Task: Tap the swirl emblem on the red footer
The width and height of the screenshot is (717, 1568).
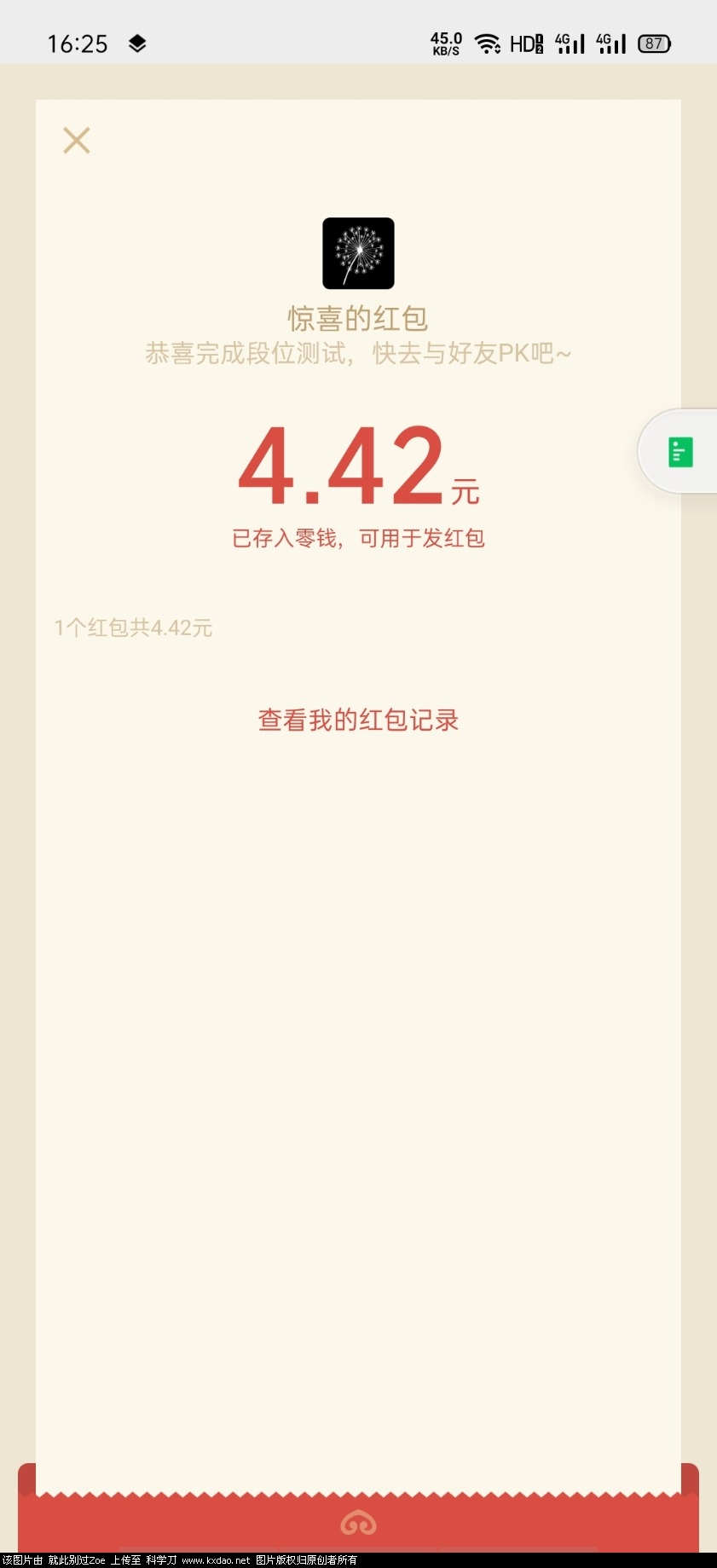Action: tap(358, 1522)
